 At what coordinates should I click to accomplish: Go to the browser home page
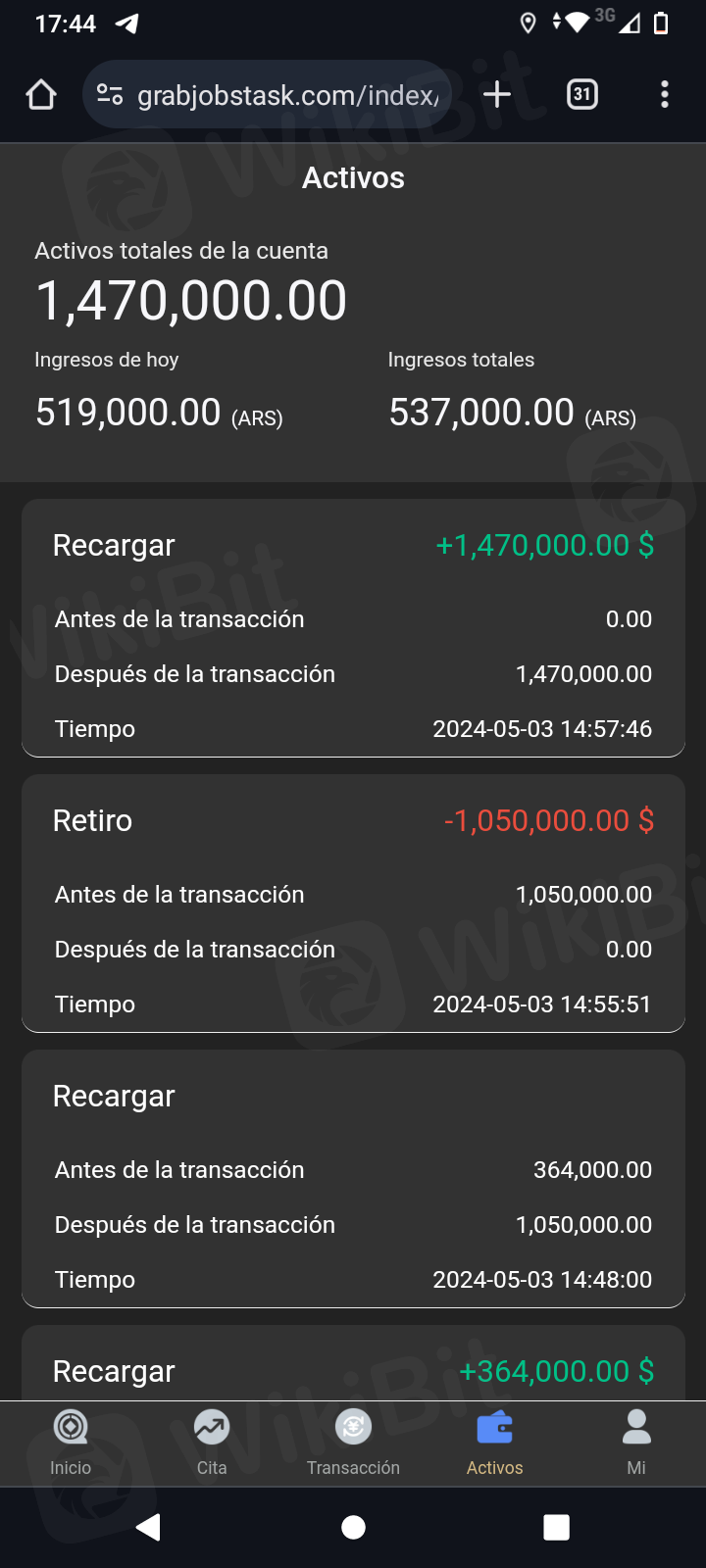pos(41,95)
